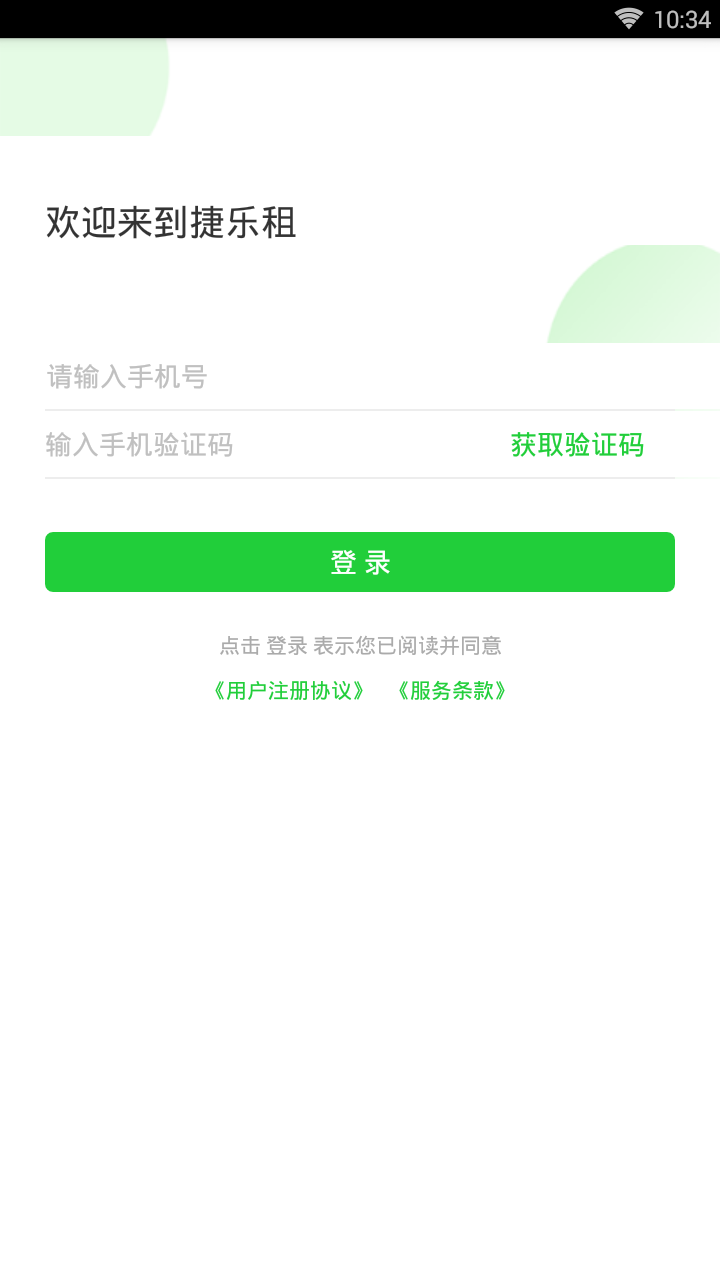View the 《服务条款》 link
The image size is (720, 1280).
(x=452, y=691)
